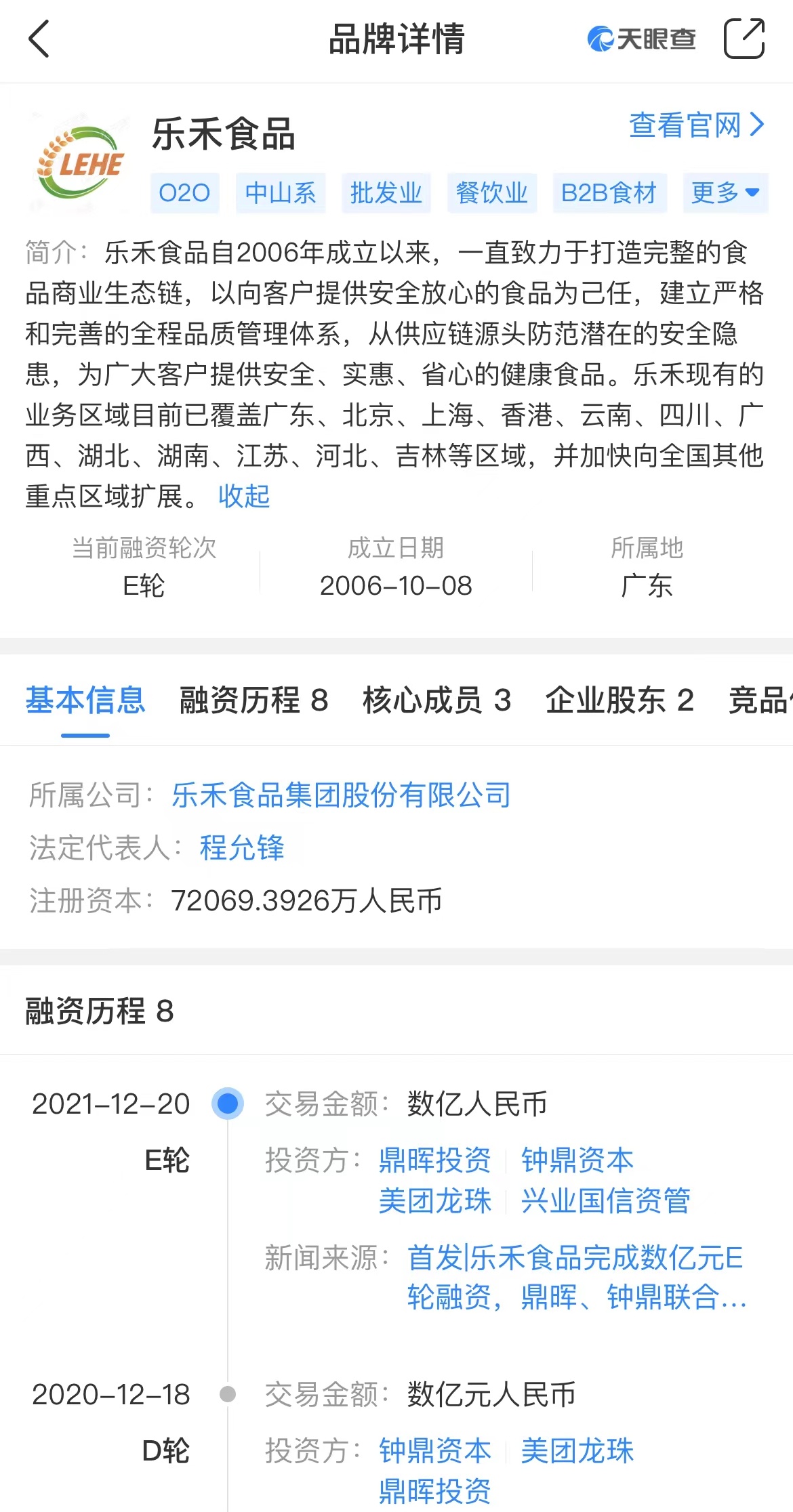The width and height of the screenshot is (793, 1512).
Task: Open investor 美团龙珠 in the D轮 round
Action: pyautogui.click(x=577, y=1451)
